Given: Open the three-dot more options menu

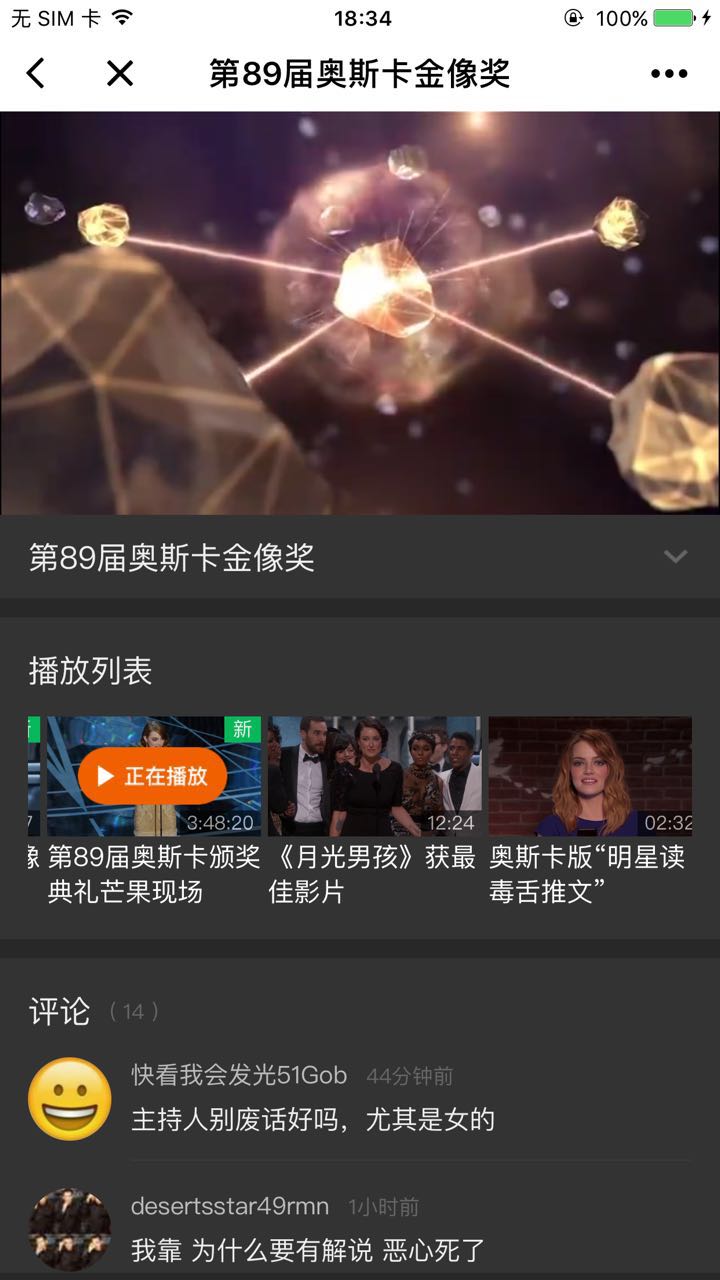Looking at the screenshot, I should (669, 73).
